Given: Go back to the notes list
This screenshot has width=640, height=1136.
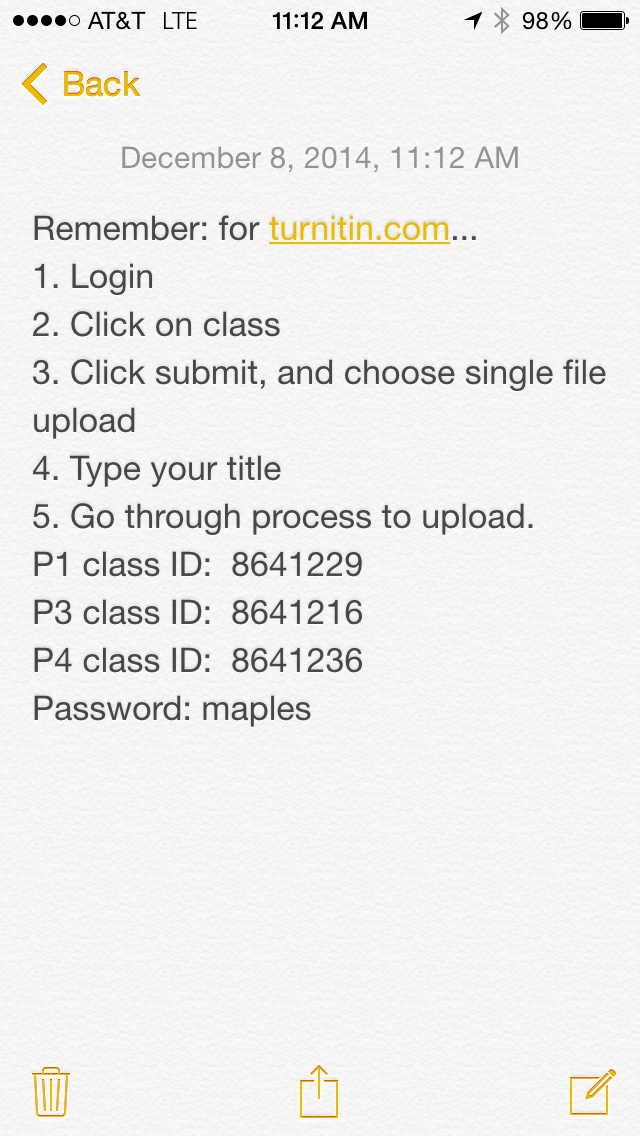Looking at the screenshot, I should [80, 84].
